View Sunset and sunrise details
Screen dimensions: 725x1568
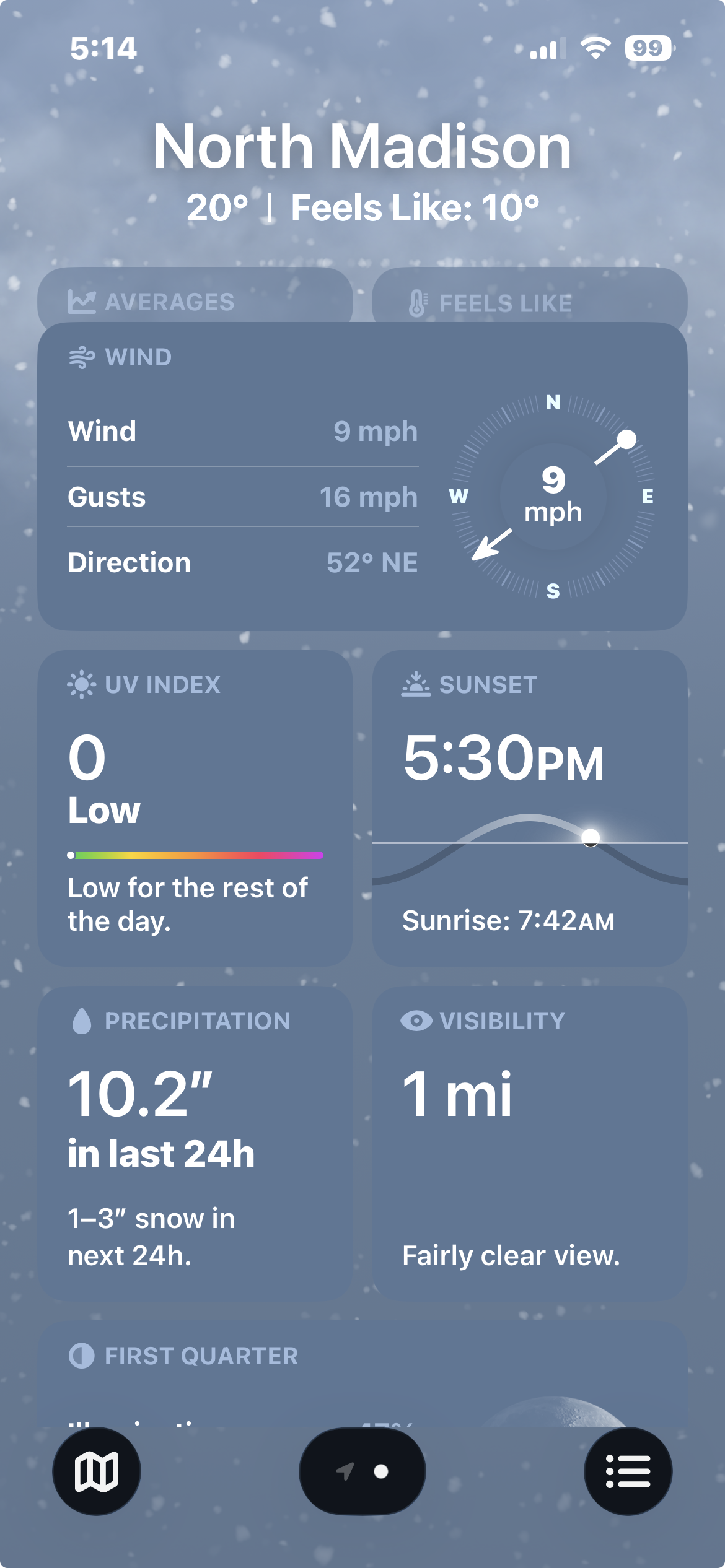[x=530, y=808]
